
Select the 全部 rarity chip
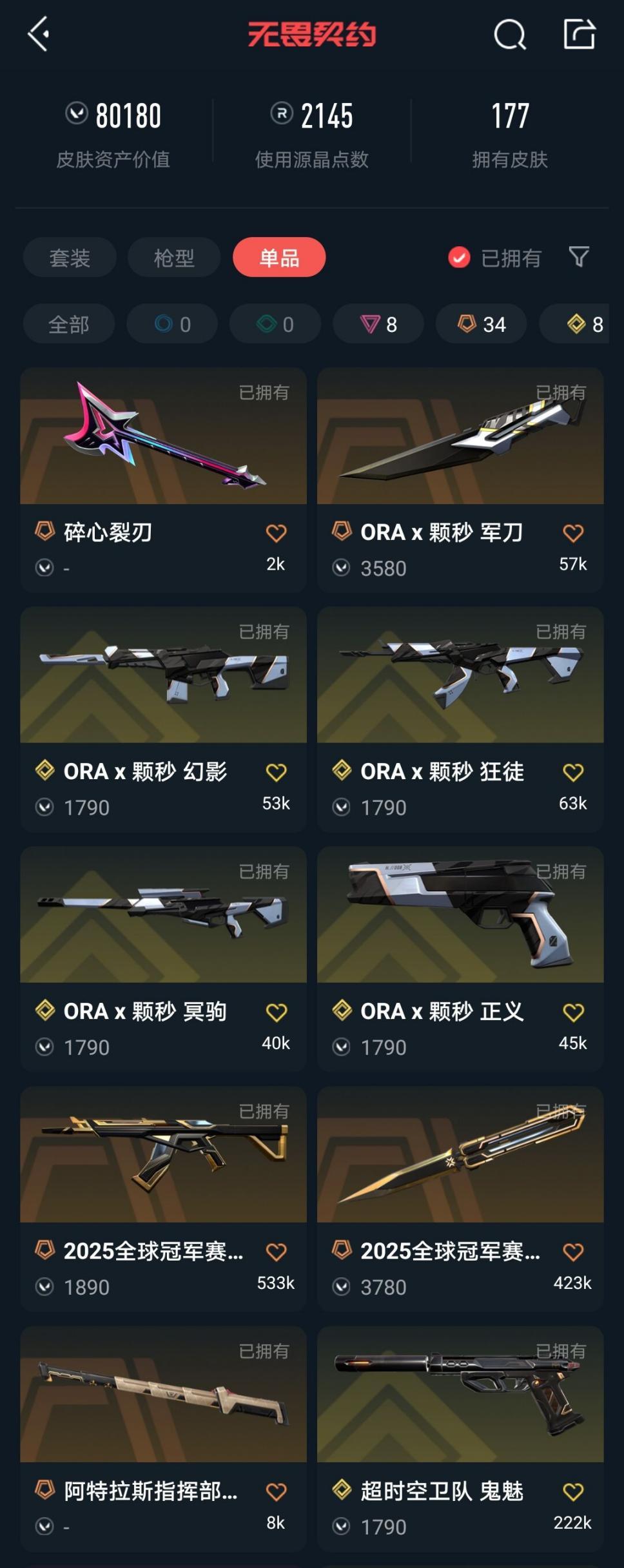point(69,324)
